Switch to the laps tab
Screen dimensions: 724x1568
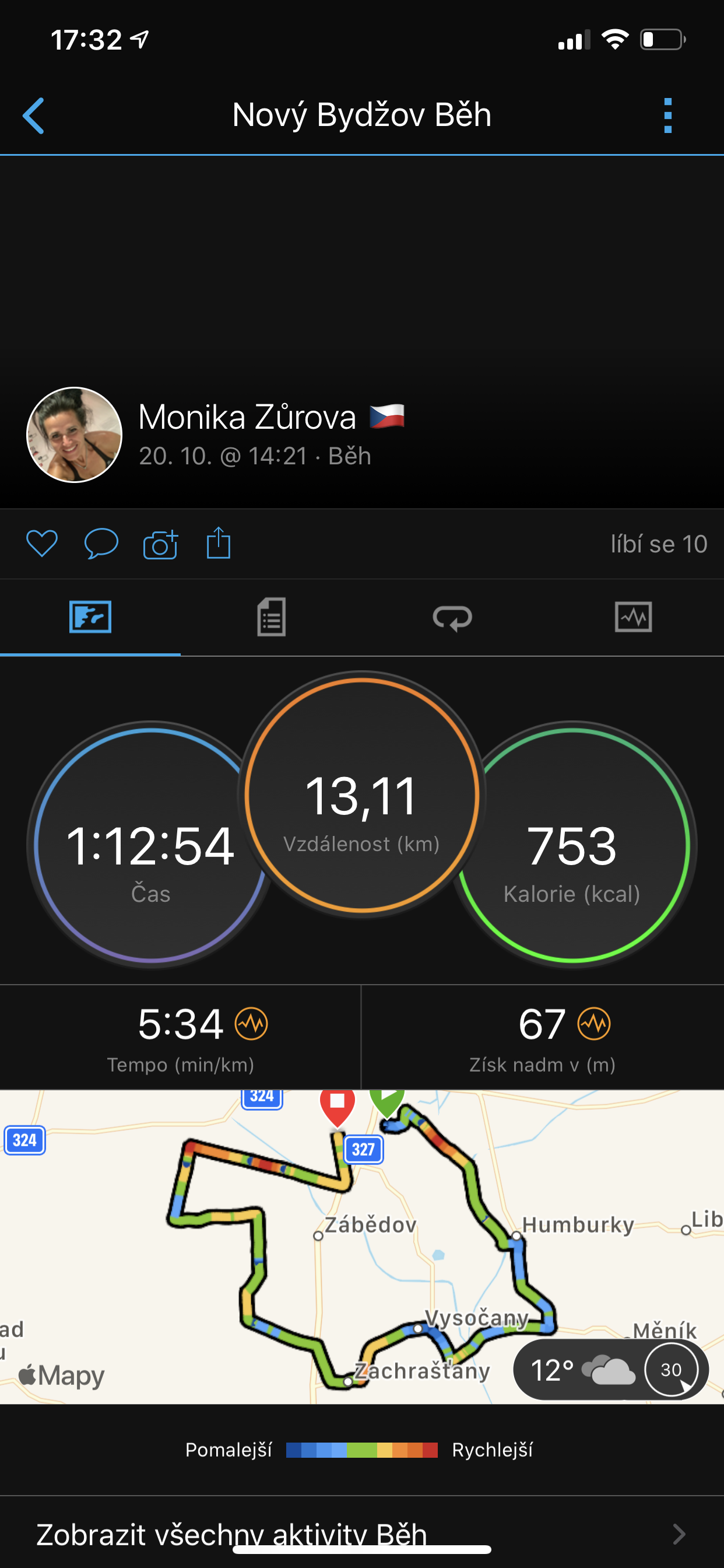452,617
